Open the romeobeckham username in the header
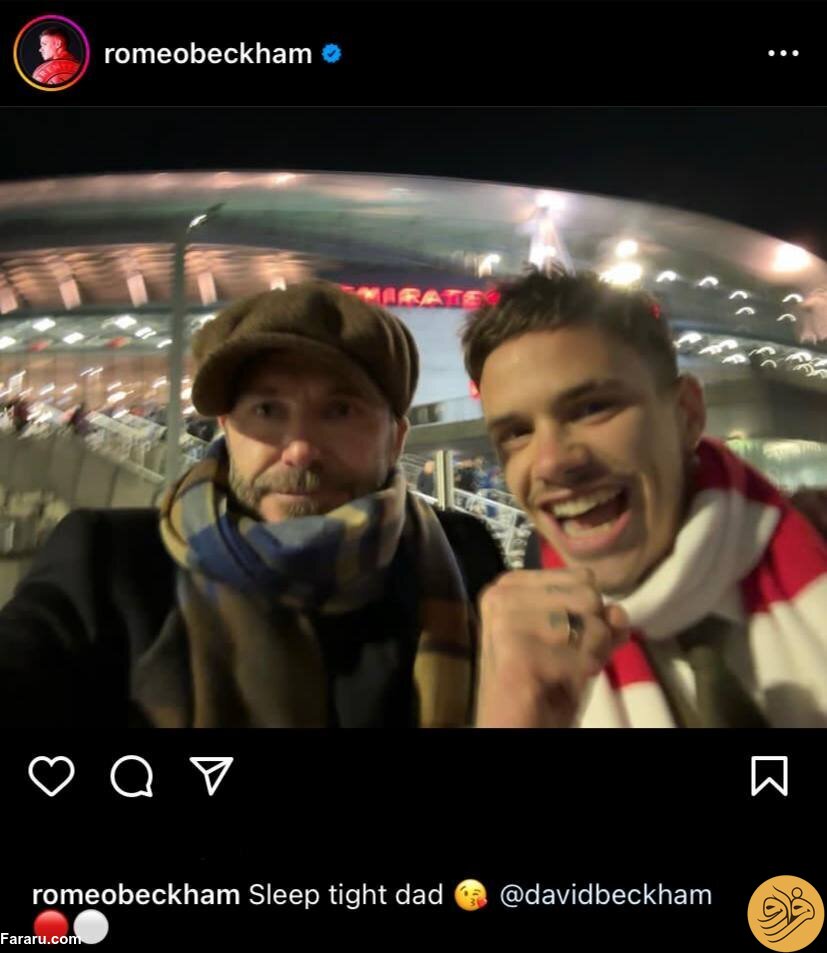 point(208,54)
